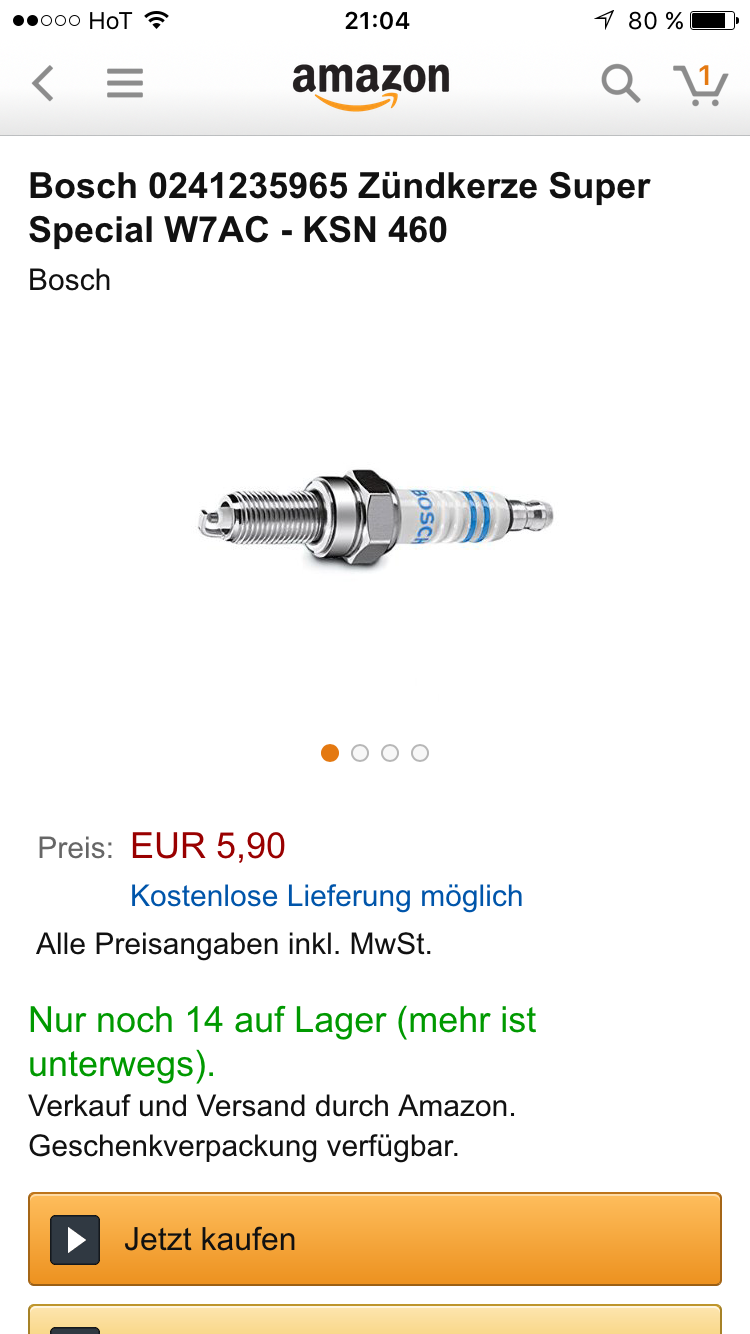This screenshot has height=1334, width=750.
Task: Enlarge the spark plug product image
Action: pos(375,520)
